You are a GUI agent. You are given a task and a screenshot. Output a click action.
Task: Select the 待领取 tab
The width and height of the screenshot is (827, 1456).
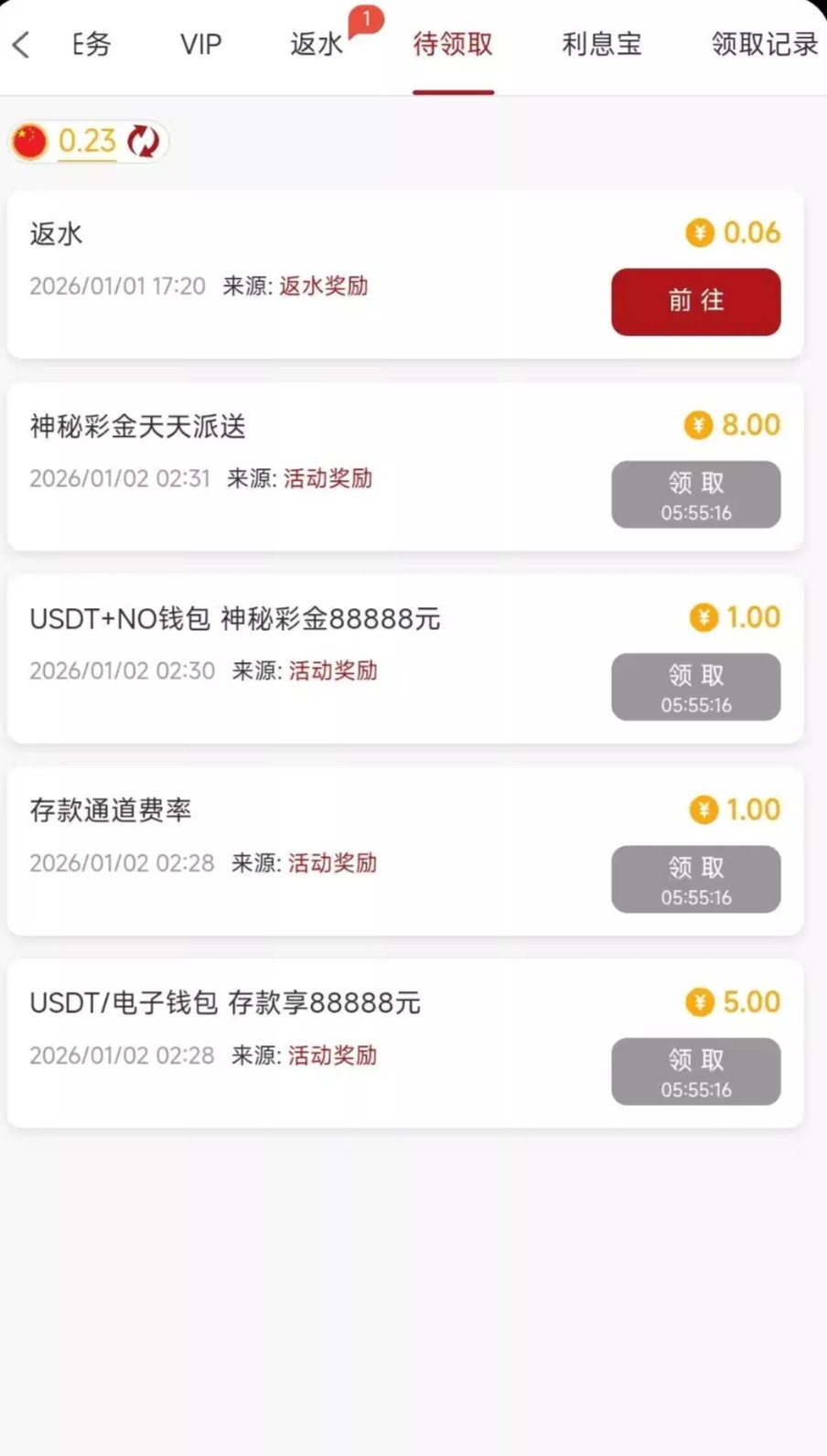[x=453, y=44]
